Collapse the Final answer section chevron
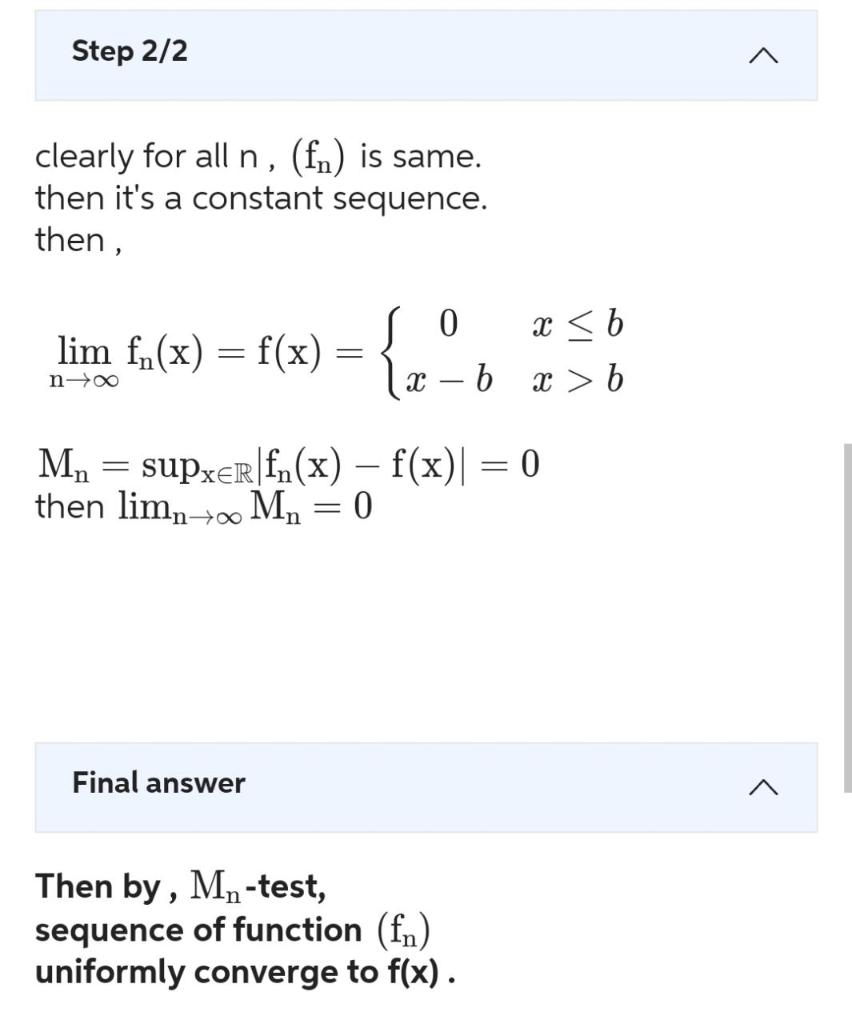Viewport: 852px width, 1024px height. (x=764, y=787)
